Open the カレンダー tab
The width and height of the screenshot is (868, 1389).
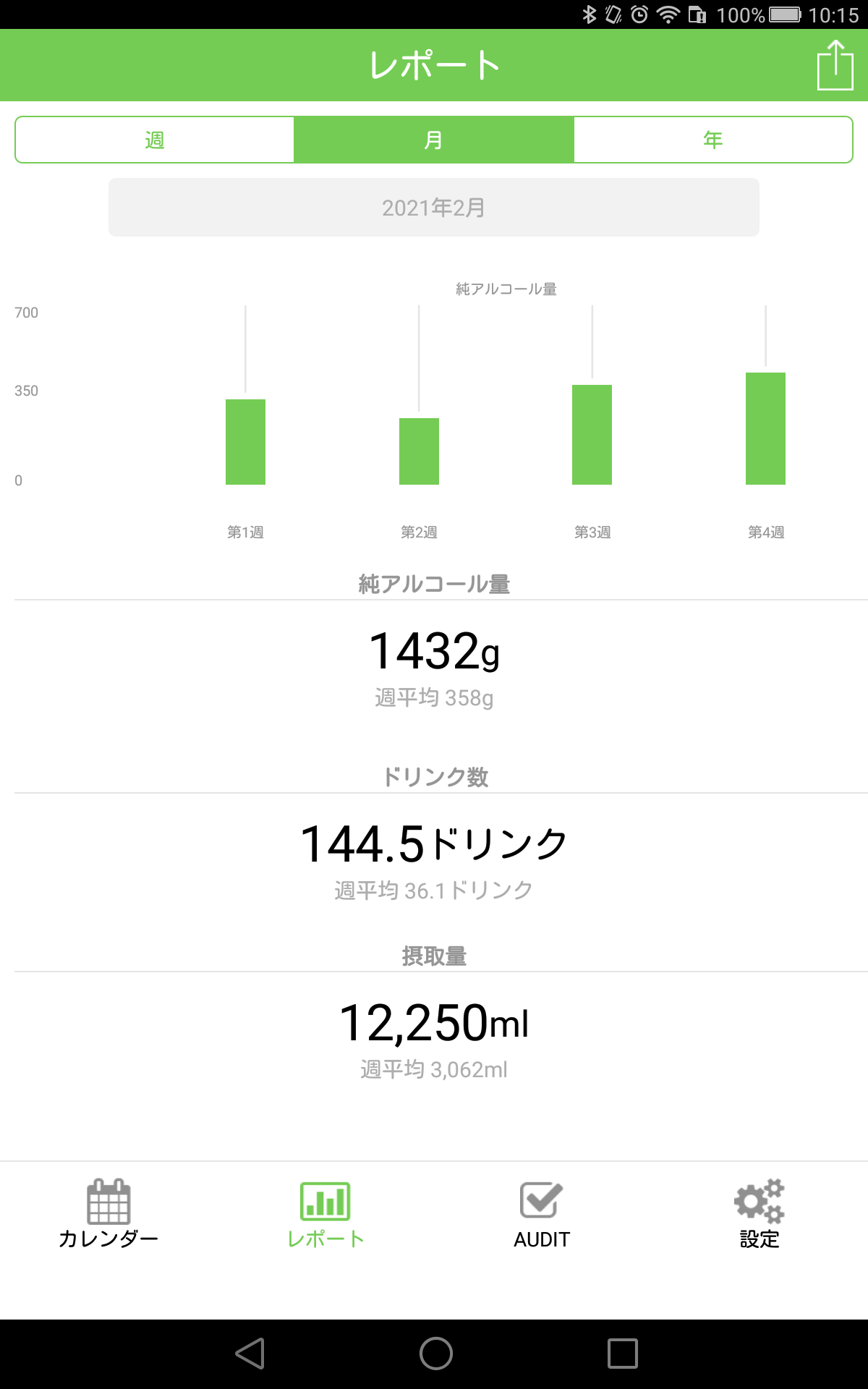pos(109,1214)
